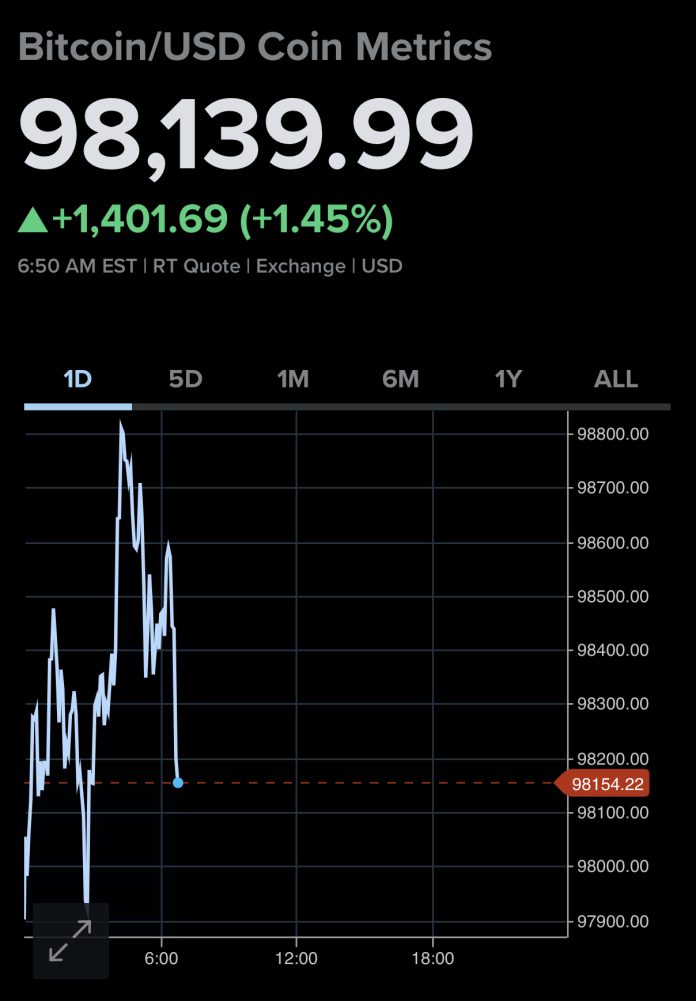This screenshot has width=696, height=1001.
Task: Expand the chart to full screen
Action: [70, 941]
